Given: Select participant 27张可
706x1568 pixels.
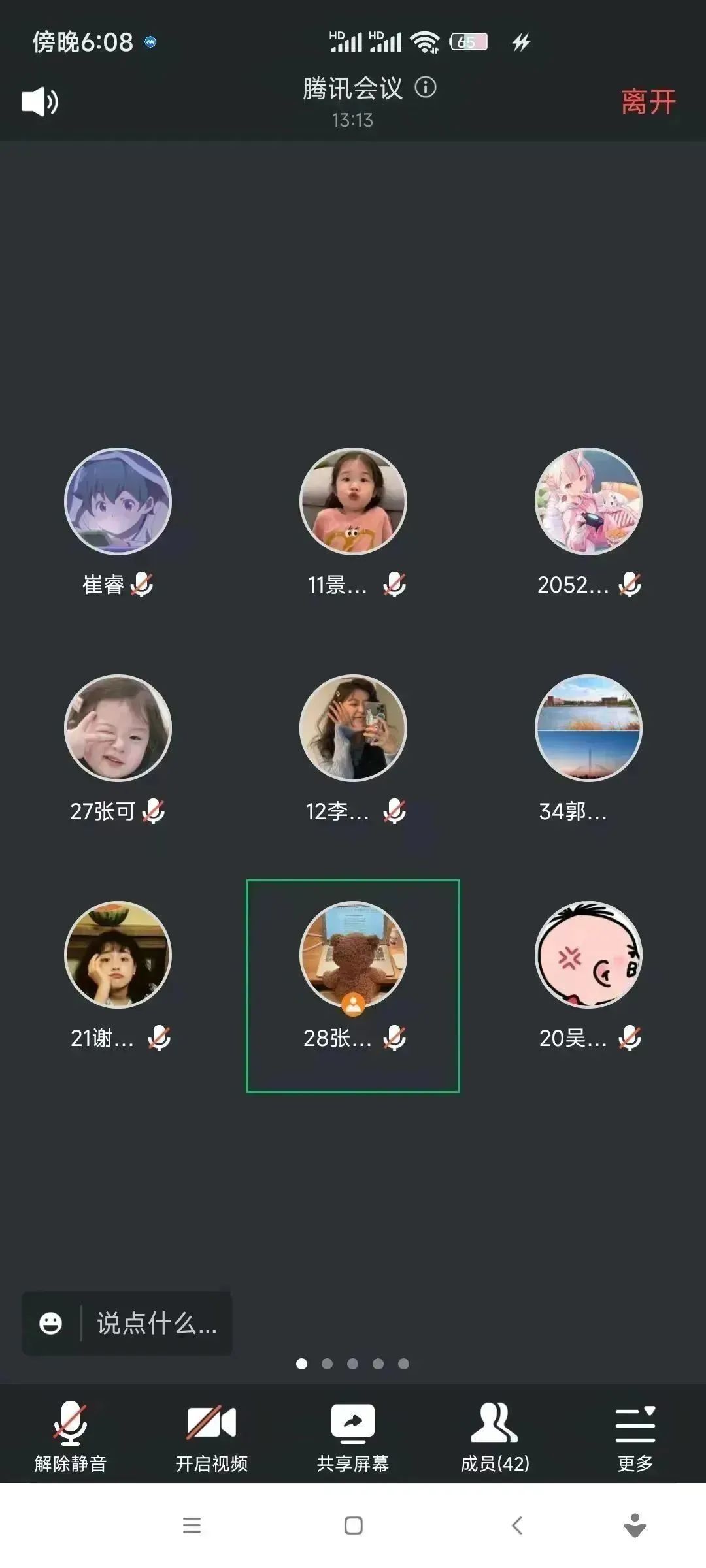Looking at the screenshot, I should (118, 728).
